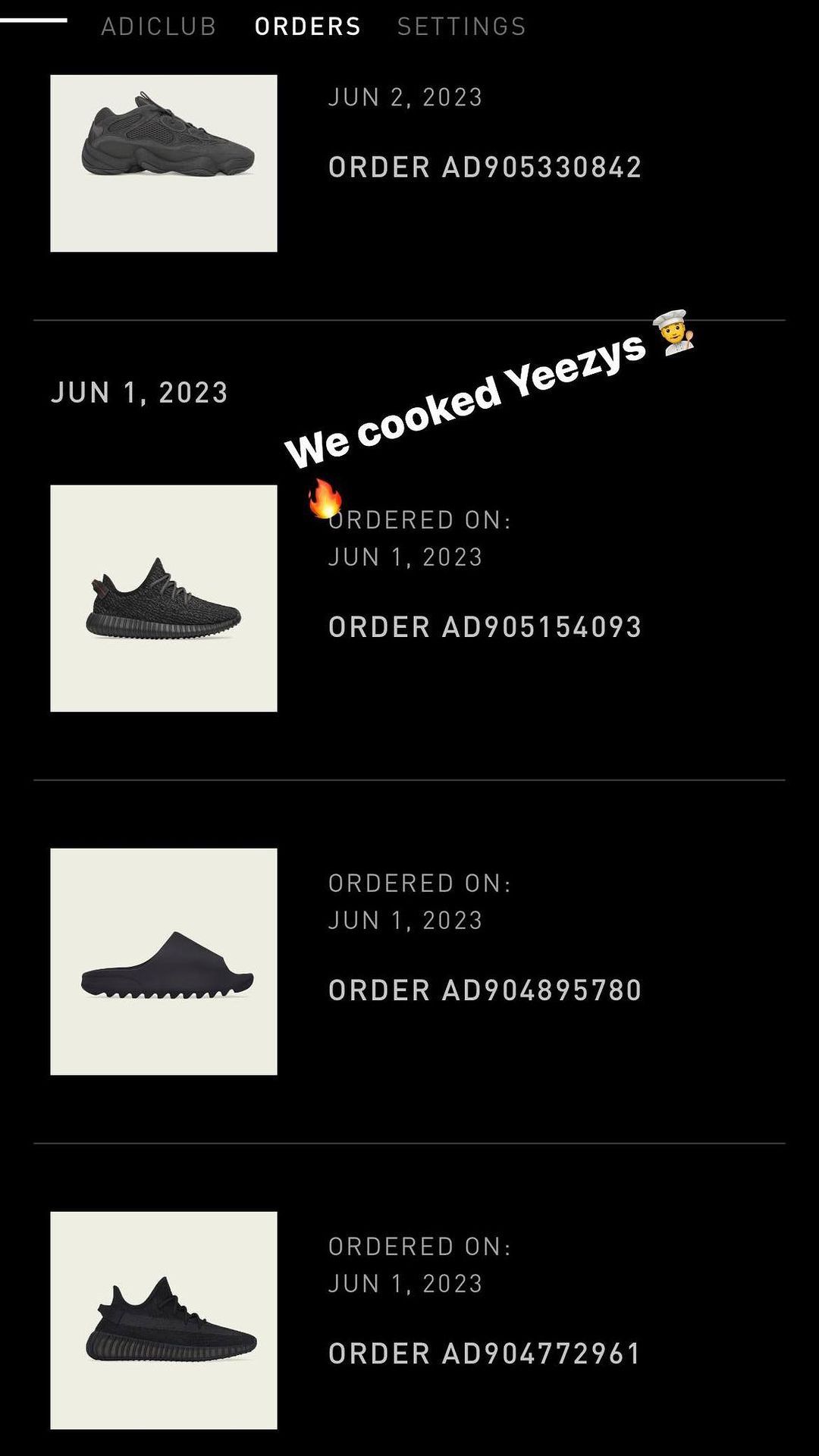View order AD904772961 details
The image size is (819, 1456).
tap(485, 1354)
